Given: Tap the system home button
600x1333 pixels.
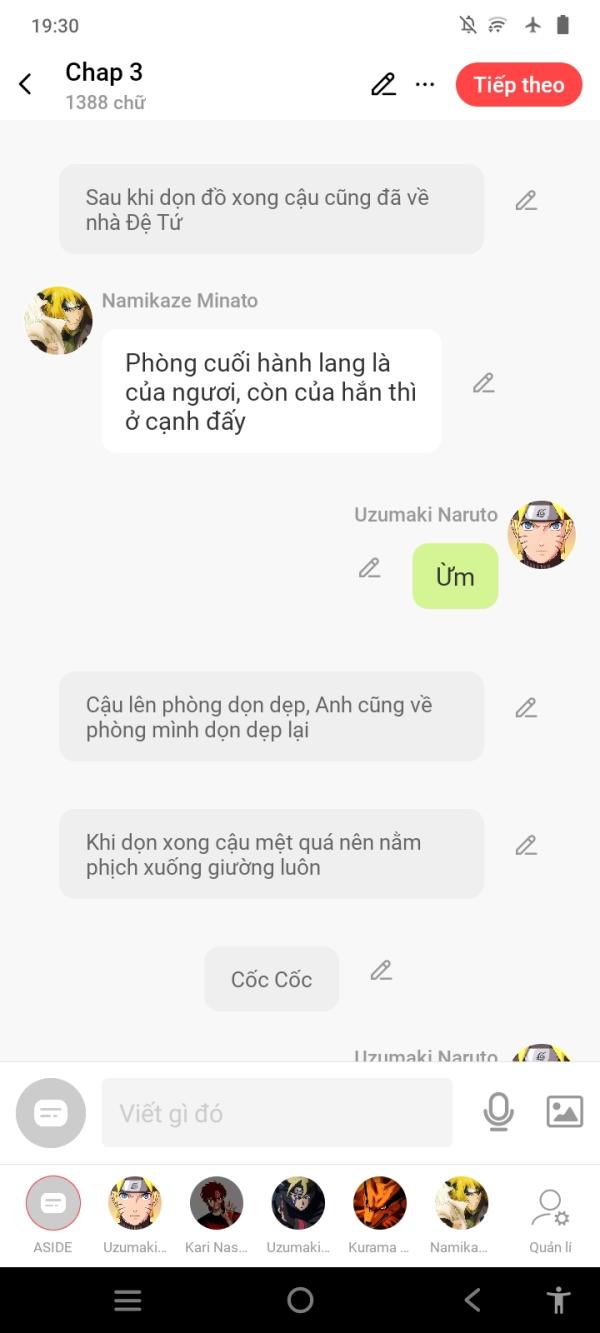Looking at the screenshot, I should (x=300, y=1300).
